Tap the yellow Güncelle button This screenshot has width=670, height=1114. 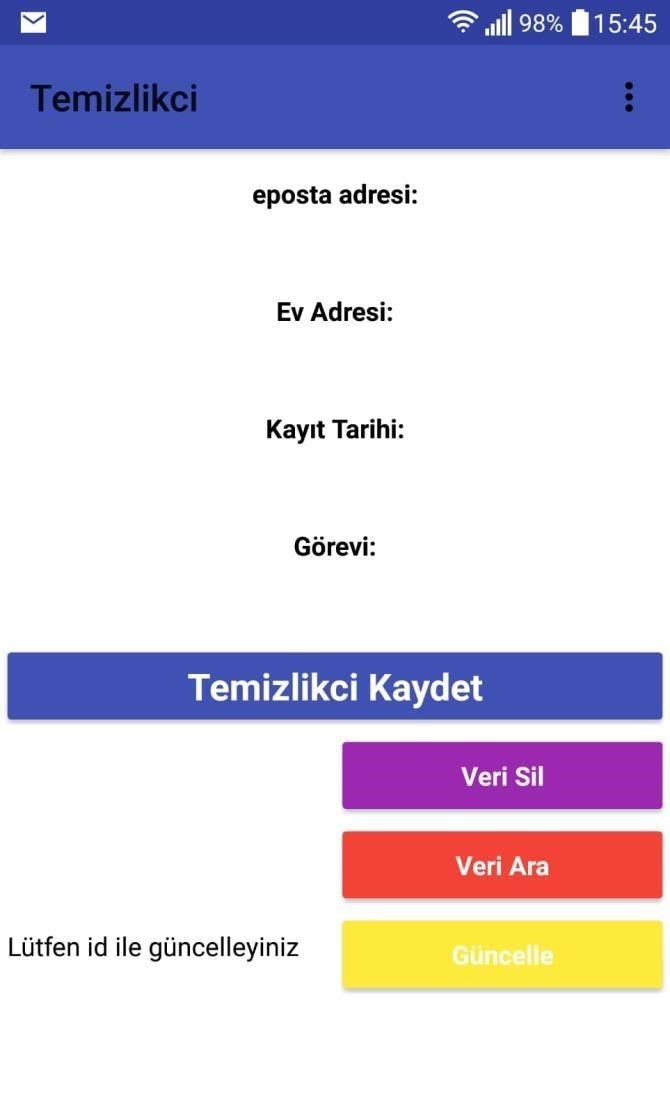[502, 955]
